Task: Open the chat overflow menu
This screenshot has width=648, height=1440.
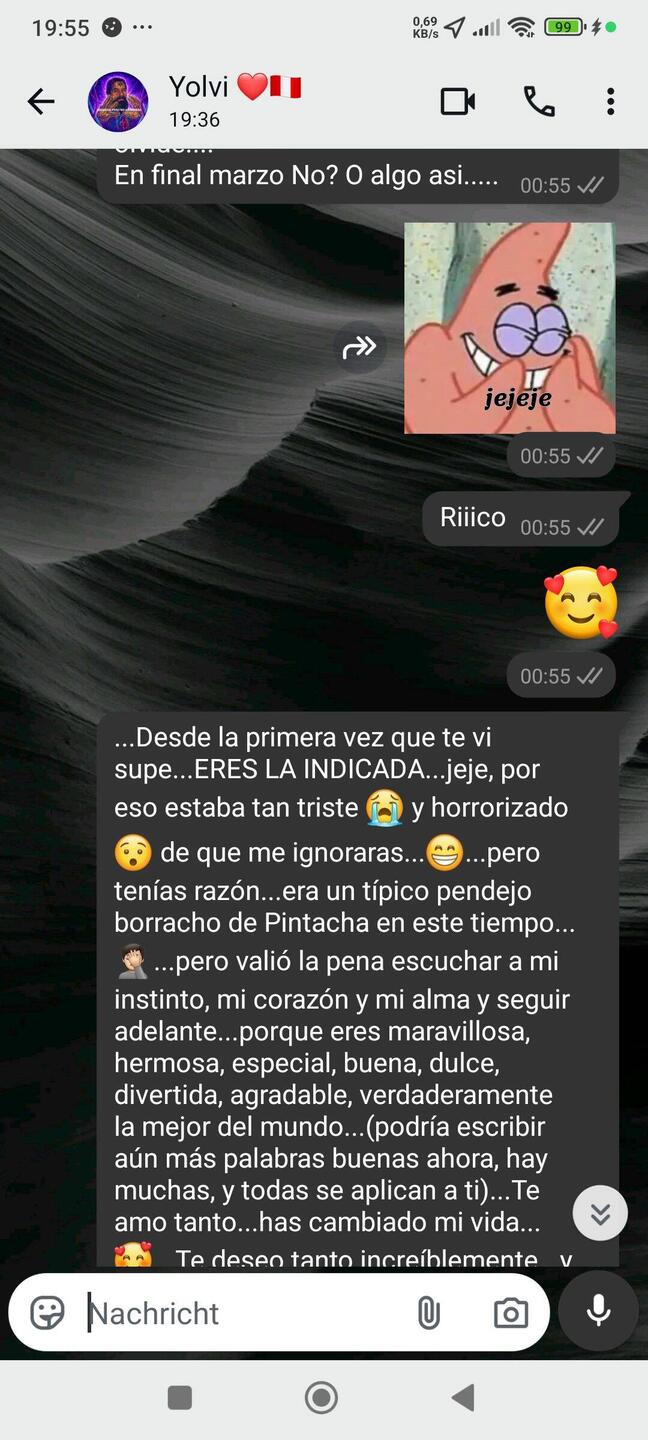Action: point(610,101)
